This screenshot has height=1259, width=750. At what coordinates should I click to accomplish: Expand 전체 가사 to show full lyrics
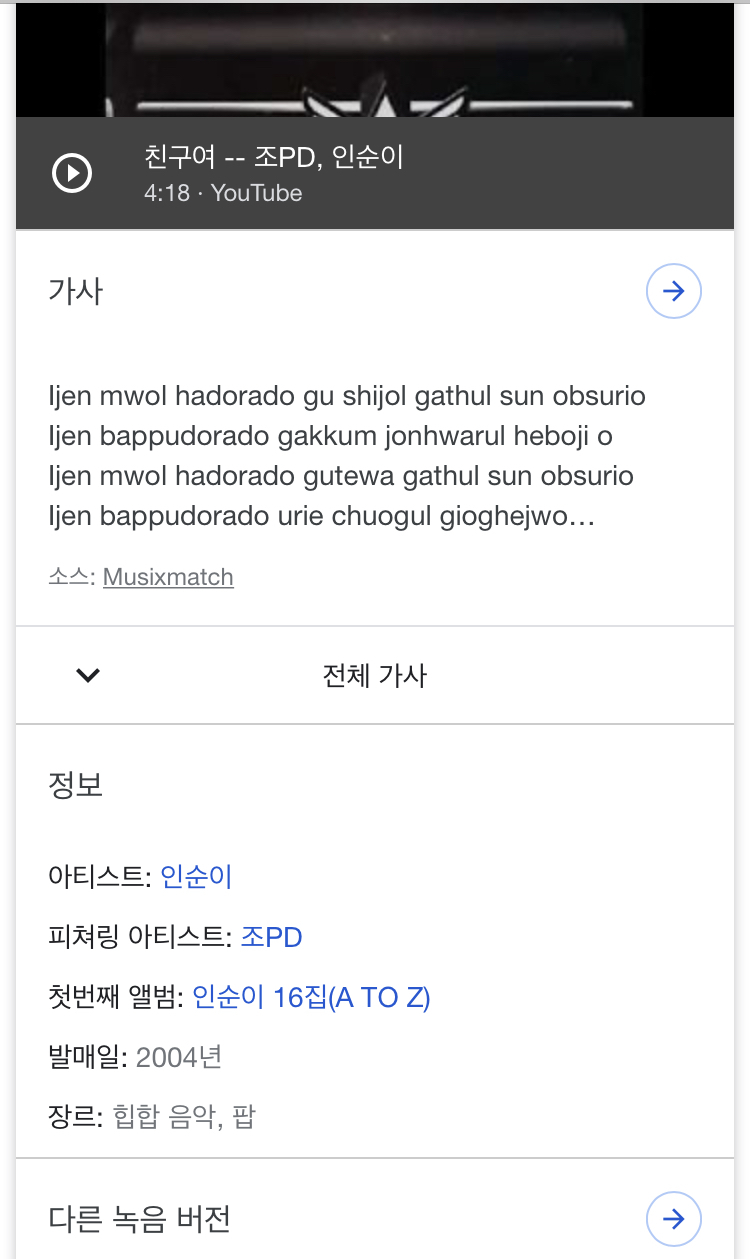tap(375, 675)
